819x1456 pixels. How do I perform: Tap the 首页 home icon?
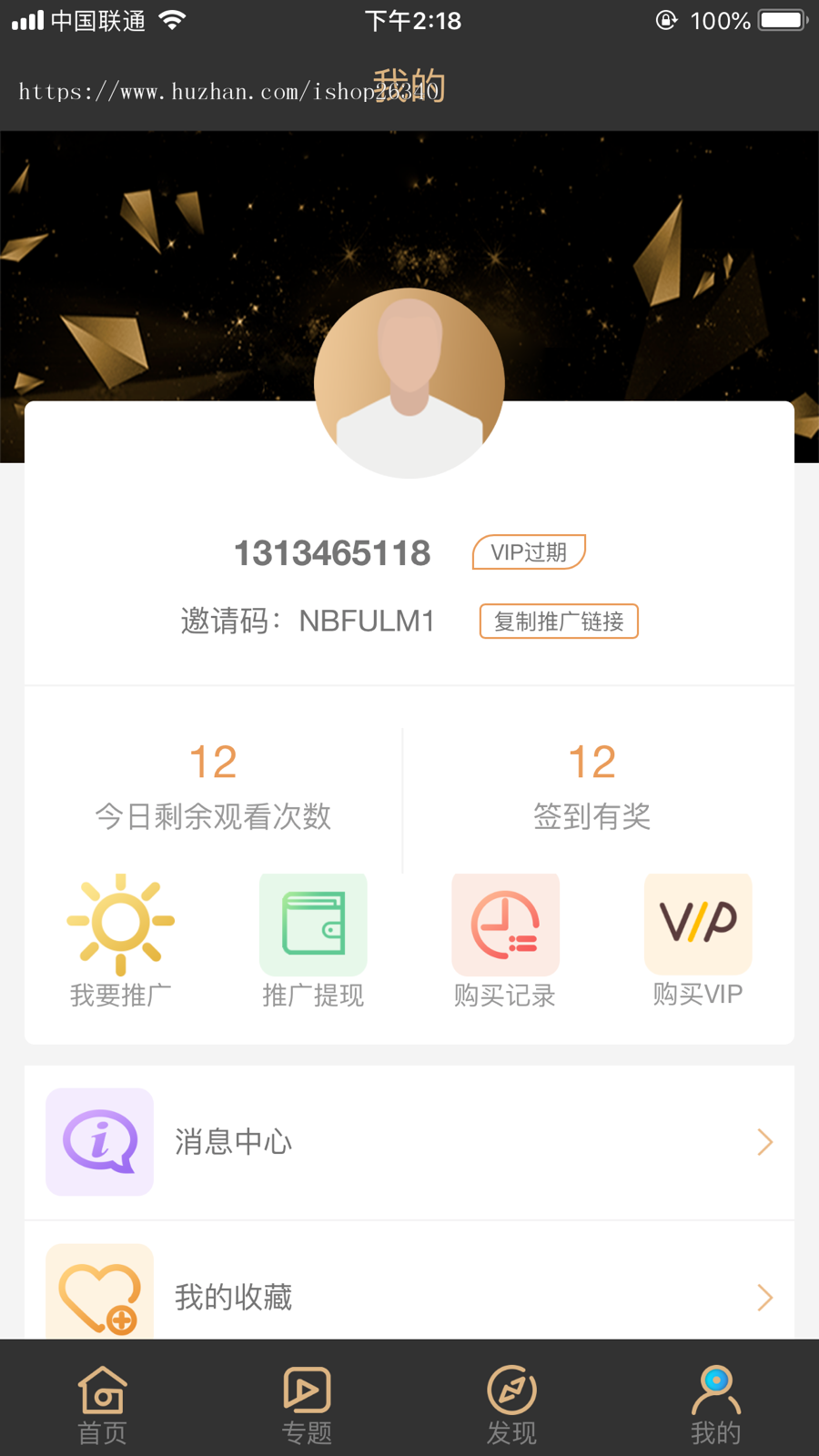(102, 1390)
